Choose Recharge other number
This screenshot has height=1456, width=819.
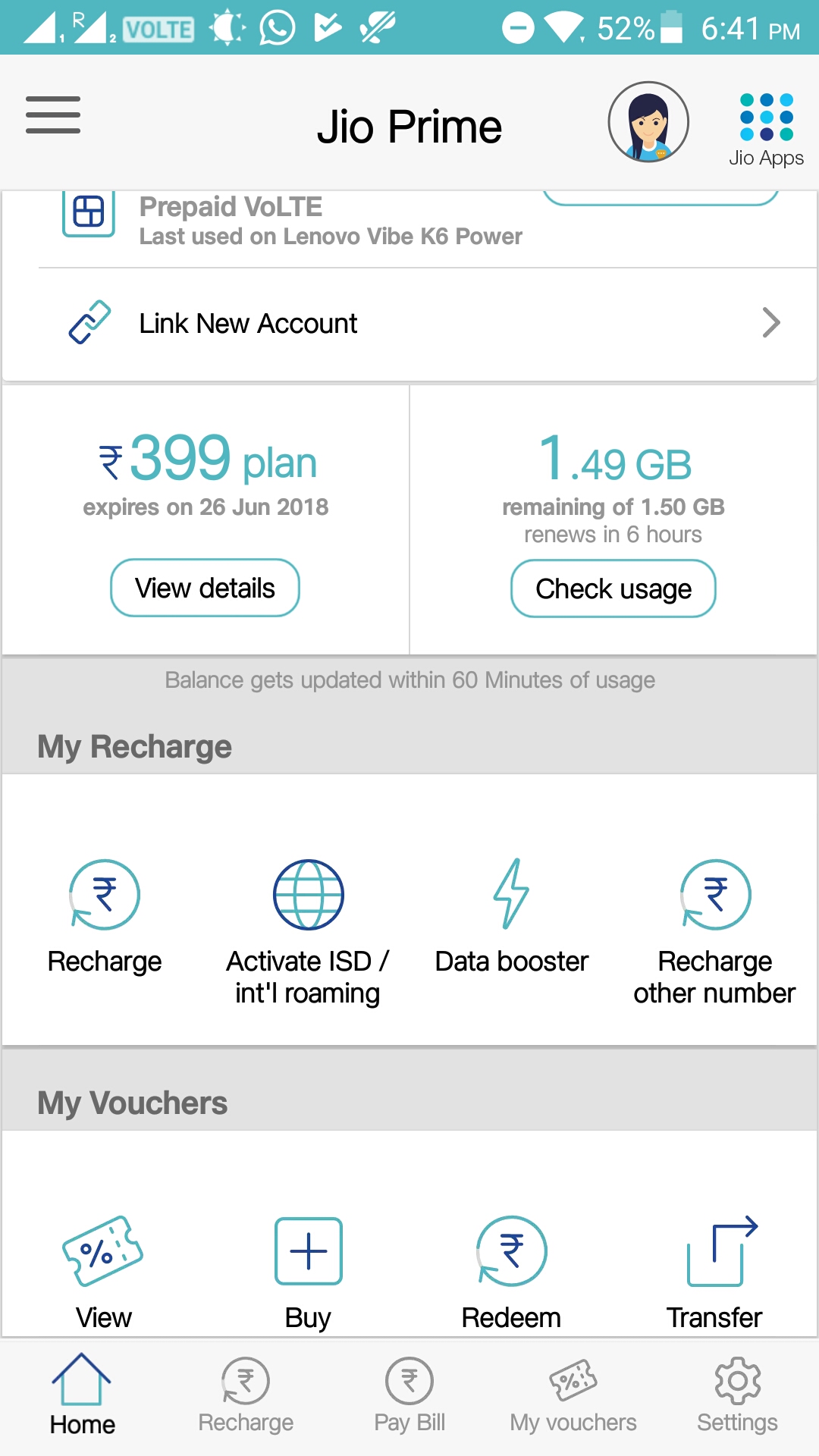click(714, 931)
